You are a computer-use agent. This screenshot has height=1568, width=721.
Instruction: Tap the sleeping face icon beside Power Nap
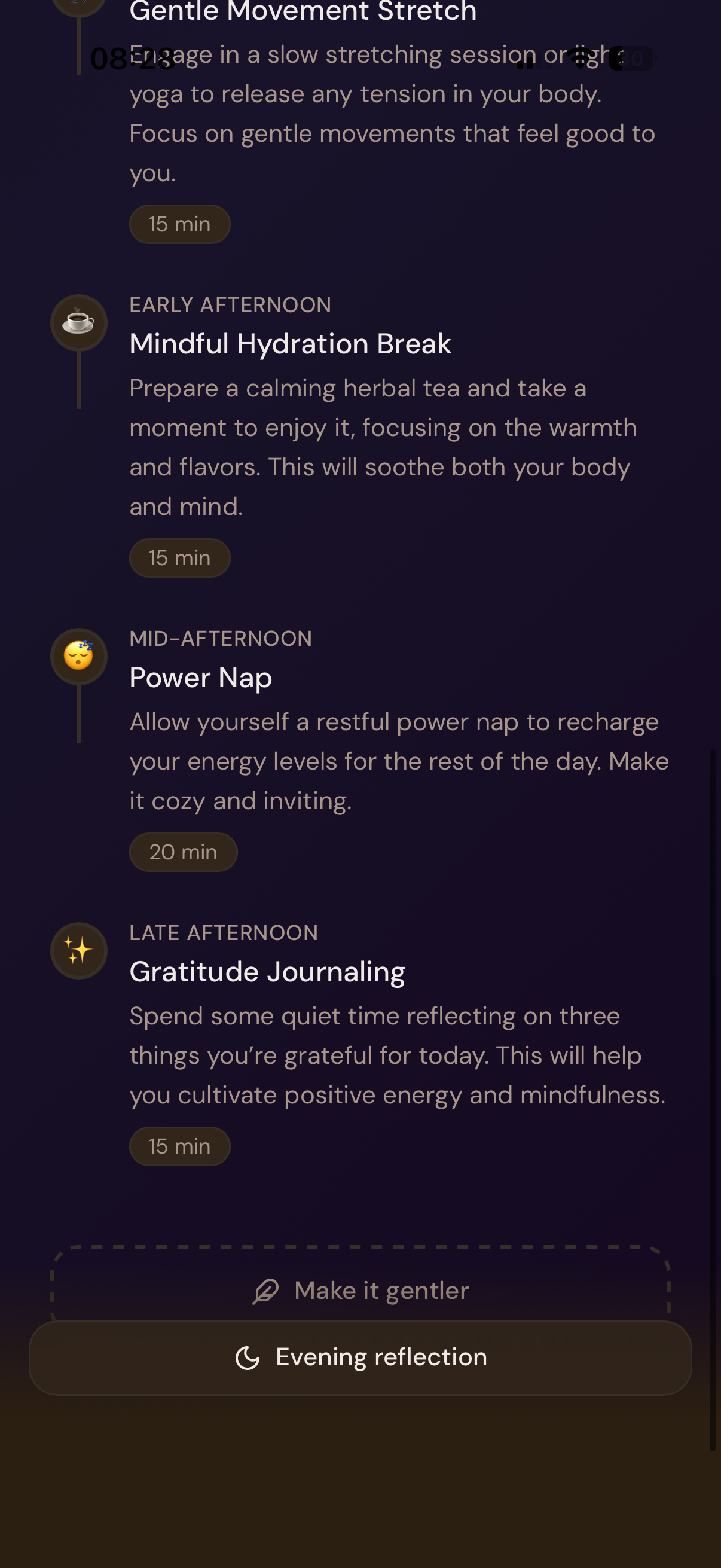click(x=79, y=655)
